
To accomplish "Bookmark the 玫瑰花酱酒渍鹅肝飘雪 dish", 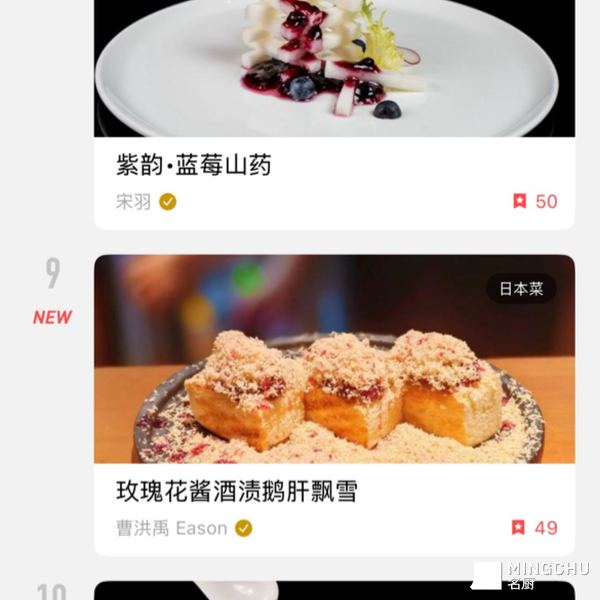I will coord(519,527).
